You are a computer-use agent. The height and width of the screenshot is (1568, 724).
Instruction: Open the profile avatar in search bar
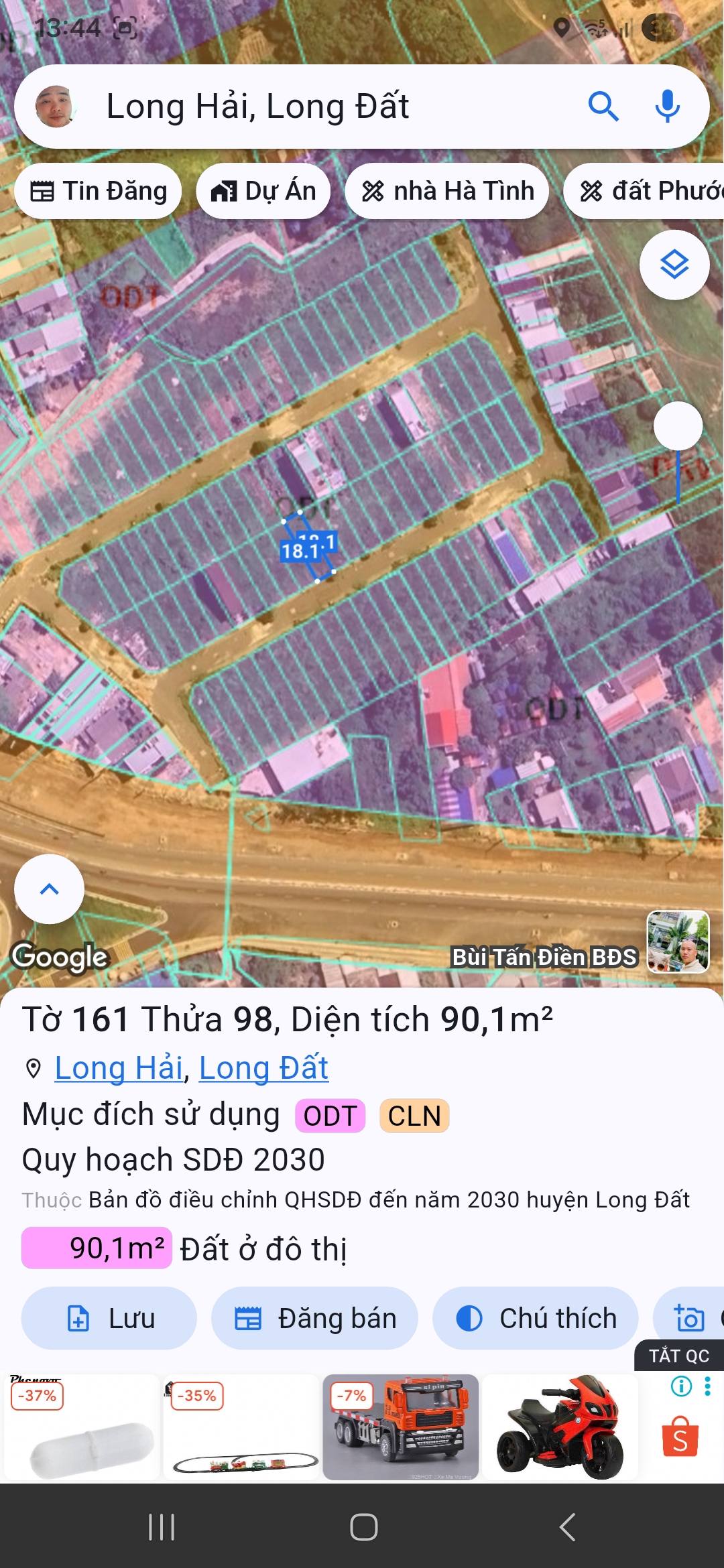56,107
